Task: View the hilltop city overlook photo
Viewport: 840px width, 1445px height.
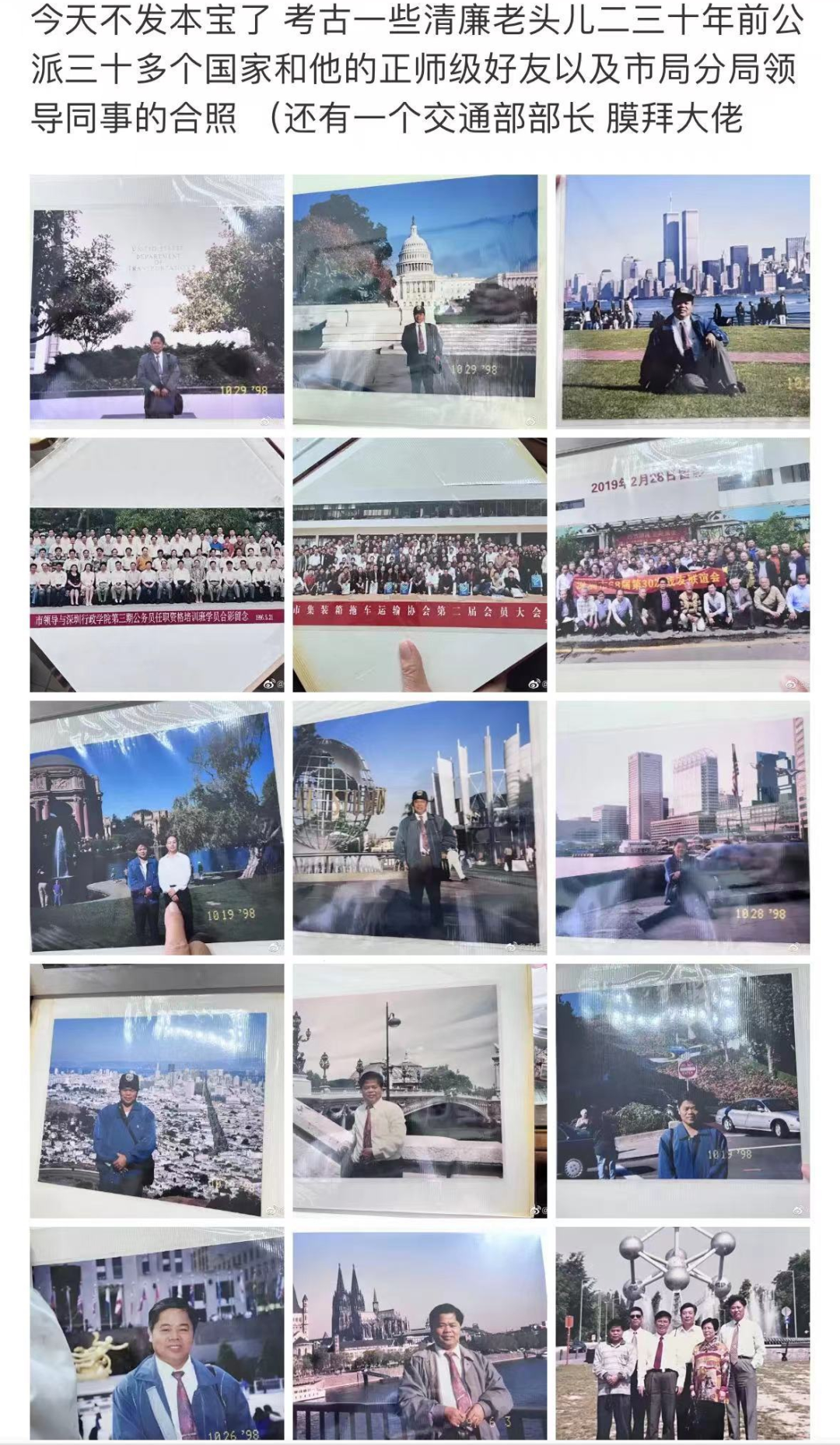Action: pos(156,1090)
